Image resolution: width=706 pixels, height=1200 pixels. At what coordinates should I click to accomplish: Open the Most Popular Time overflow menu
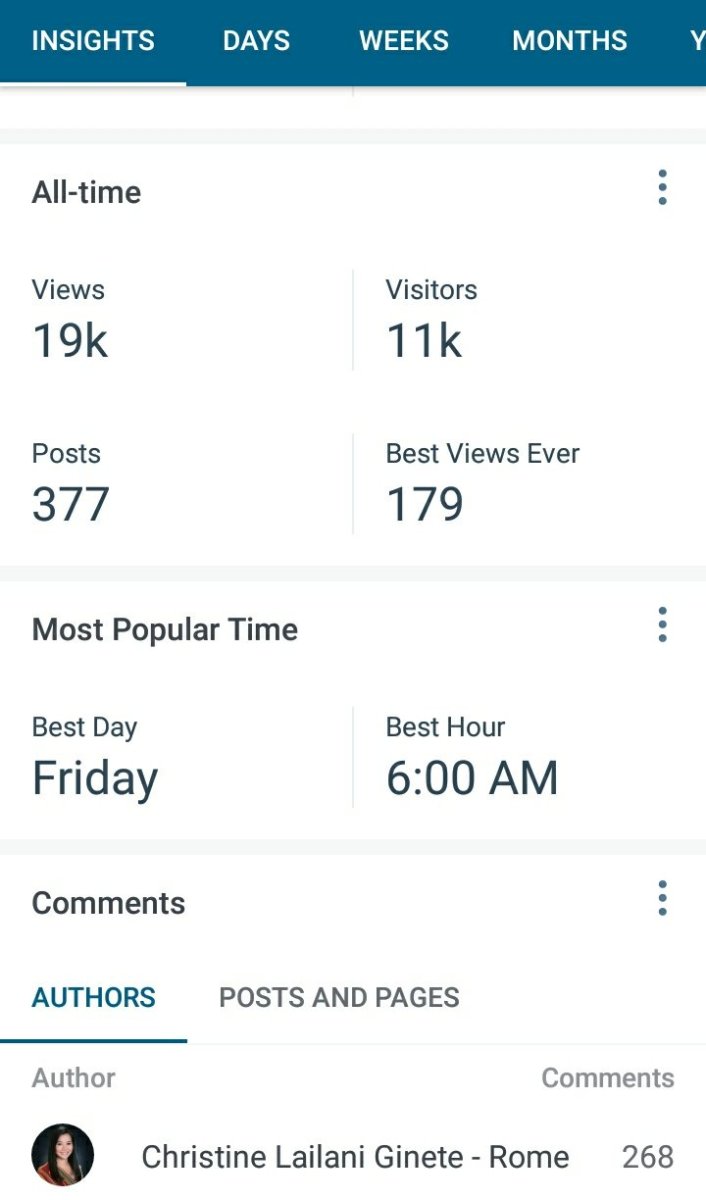pos(662,625)
